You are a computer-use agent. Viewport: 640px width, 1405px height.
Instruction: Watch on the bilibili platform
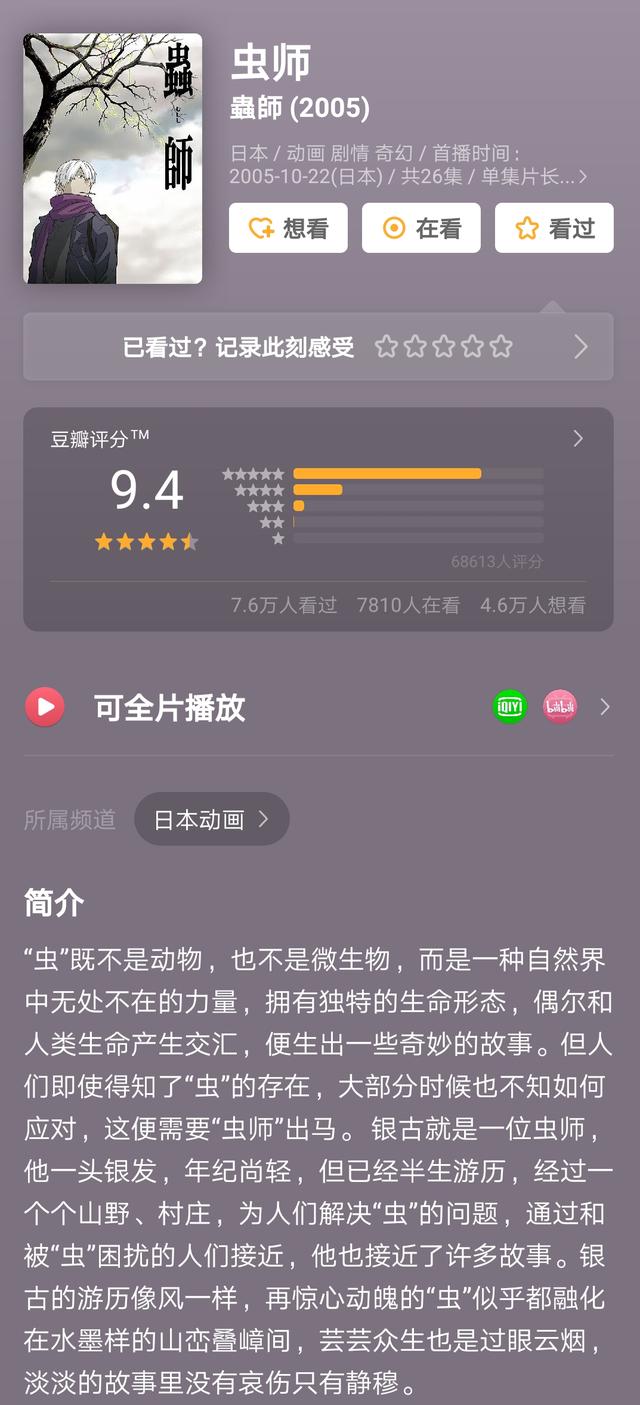(560, 707)
